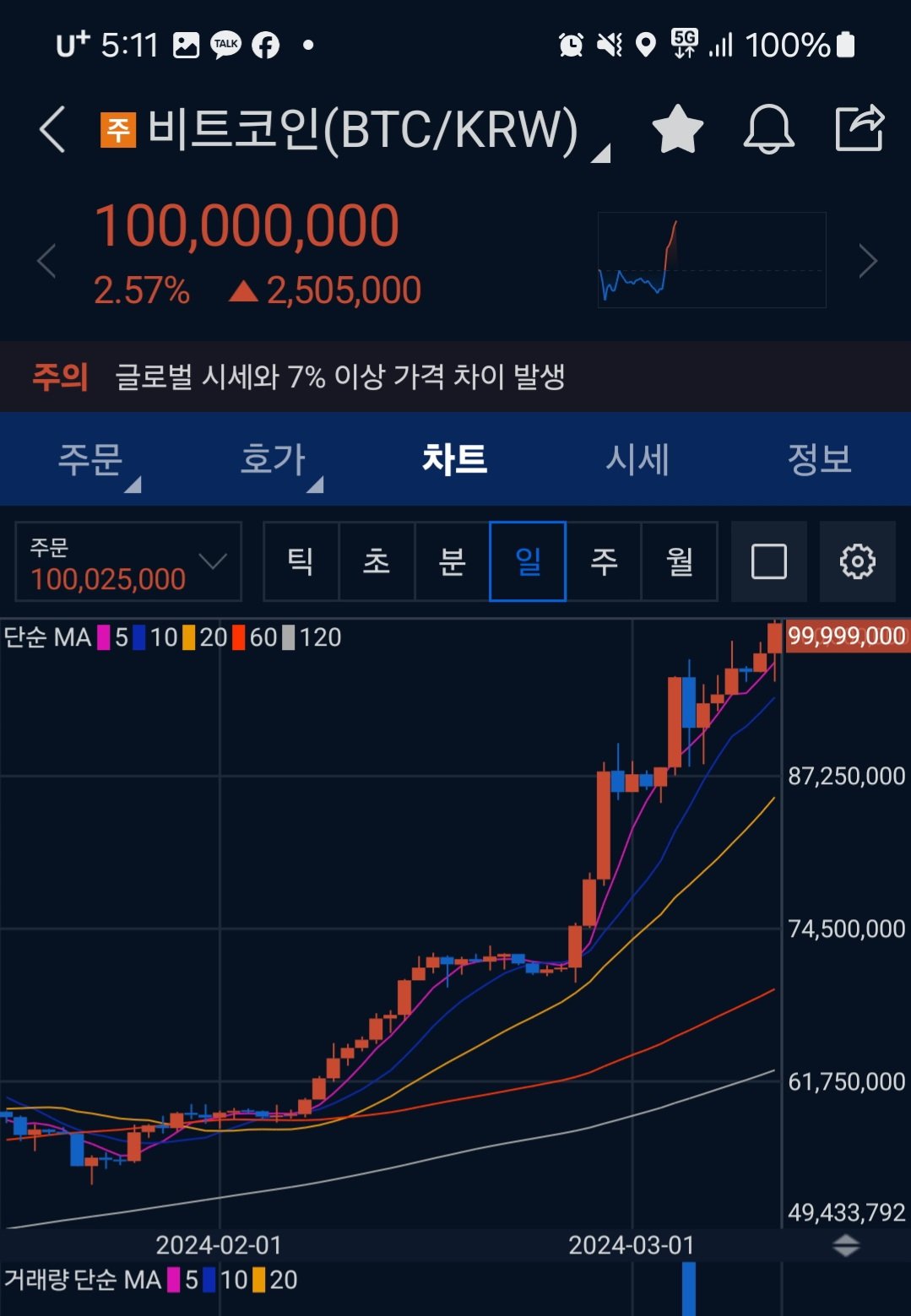This screenshot has width=911, height=1316.
Task: Enable the 틱 (tick) chart interval
Action: point(301,561)
